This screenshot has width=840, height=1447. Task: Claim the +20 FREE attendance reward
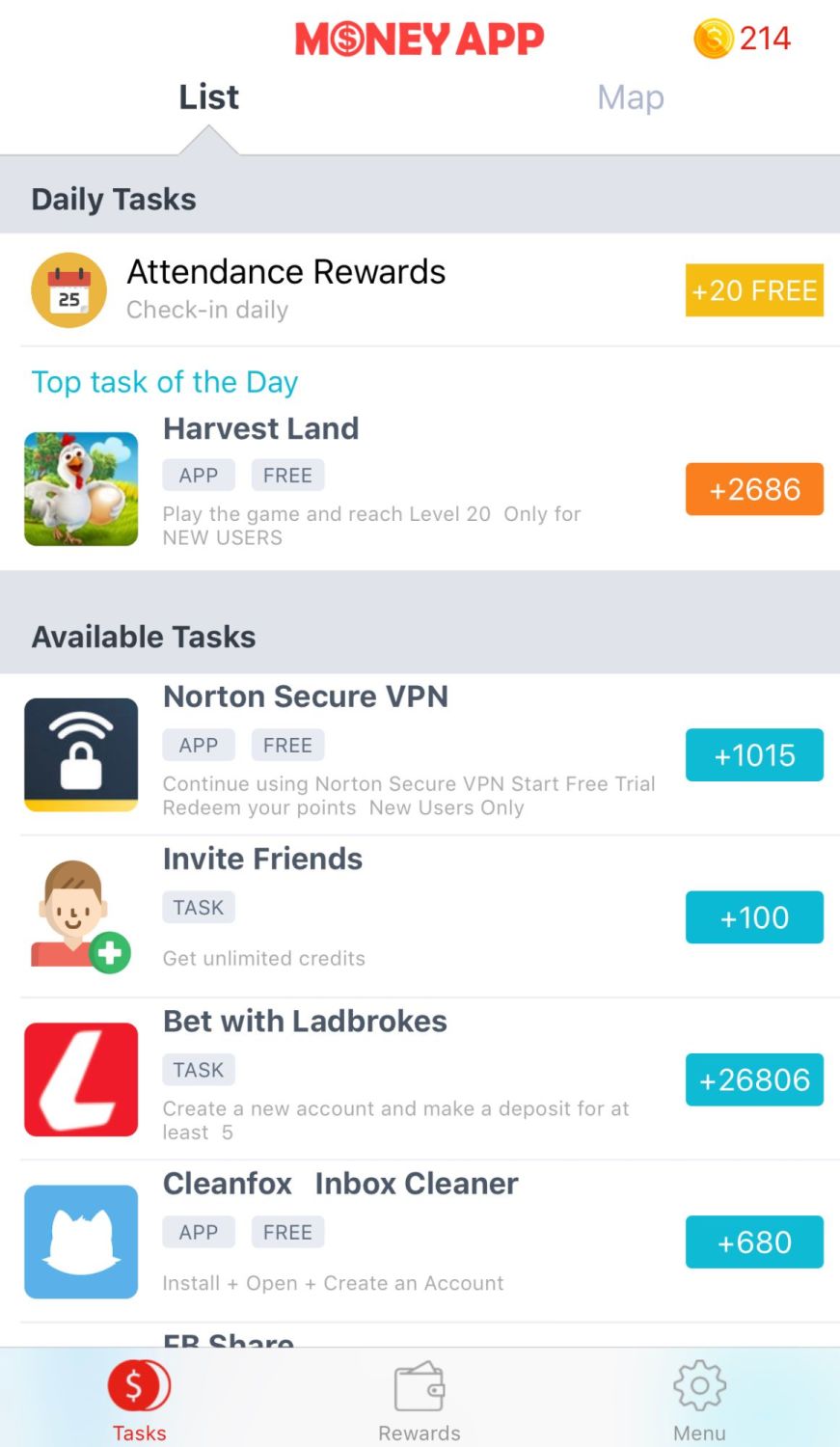(754, 290)
